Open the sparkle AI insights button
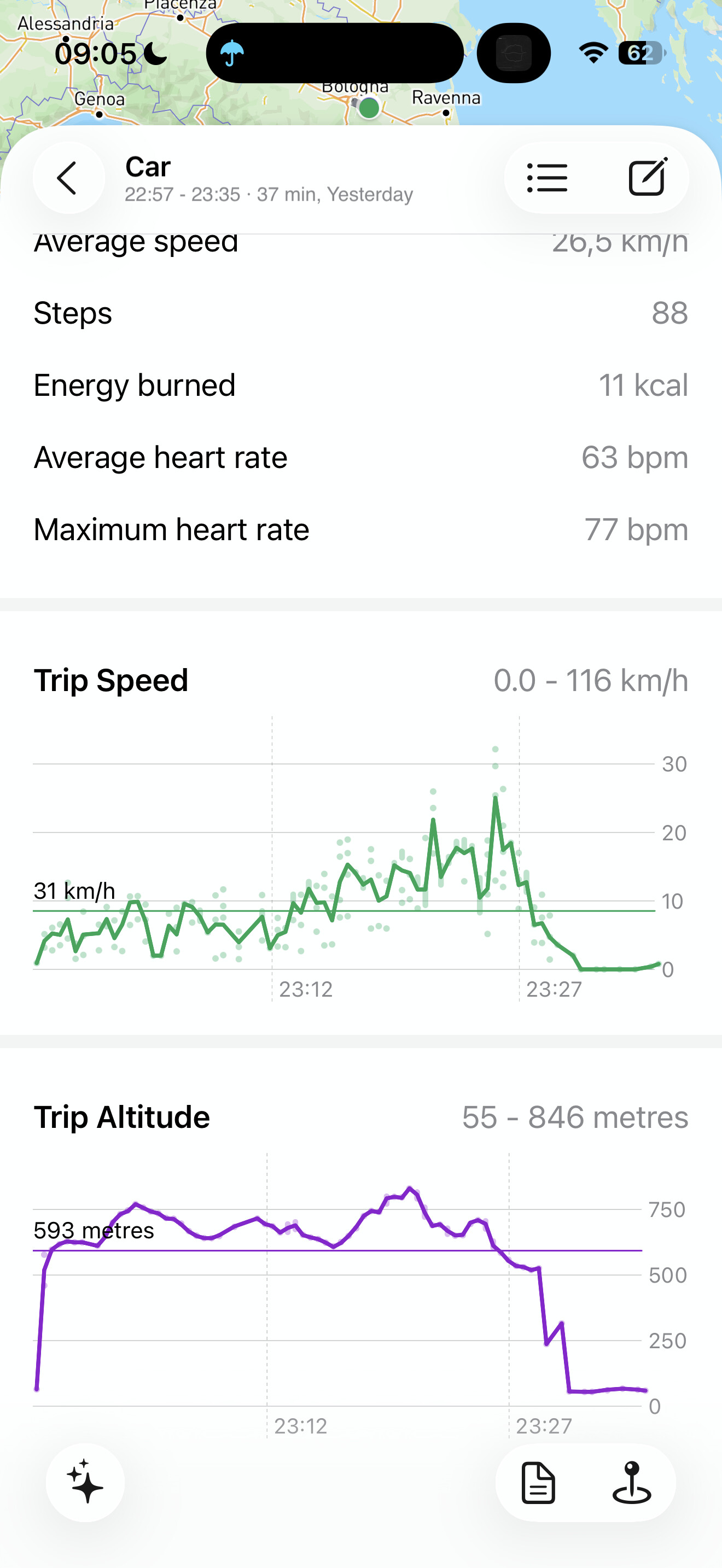 85,1482
